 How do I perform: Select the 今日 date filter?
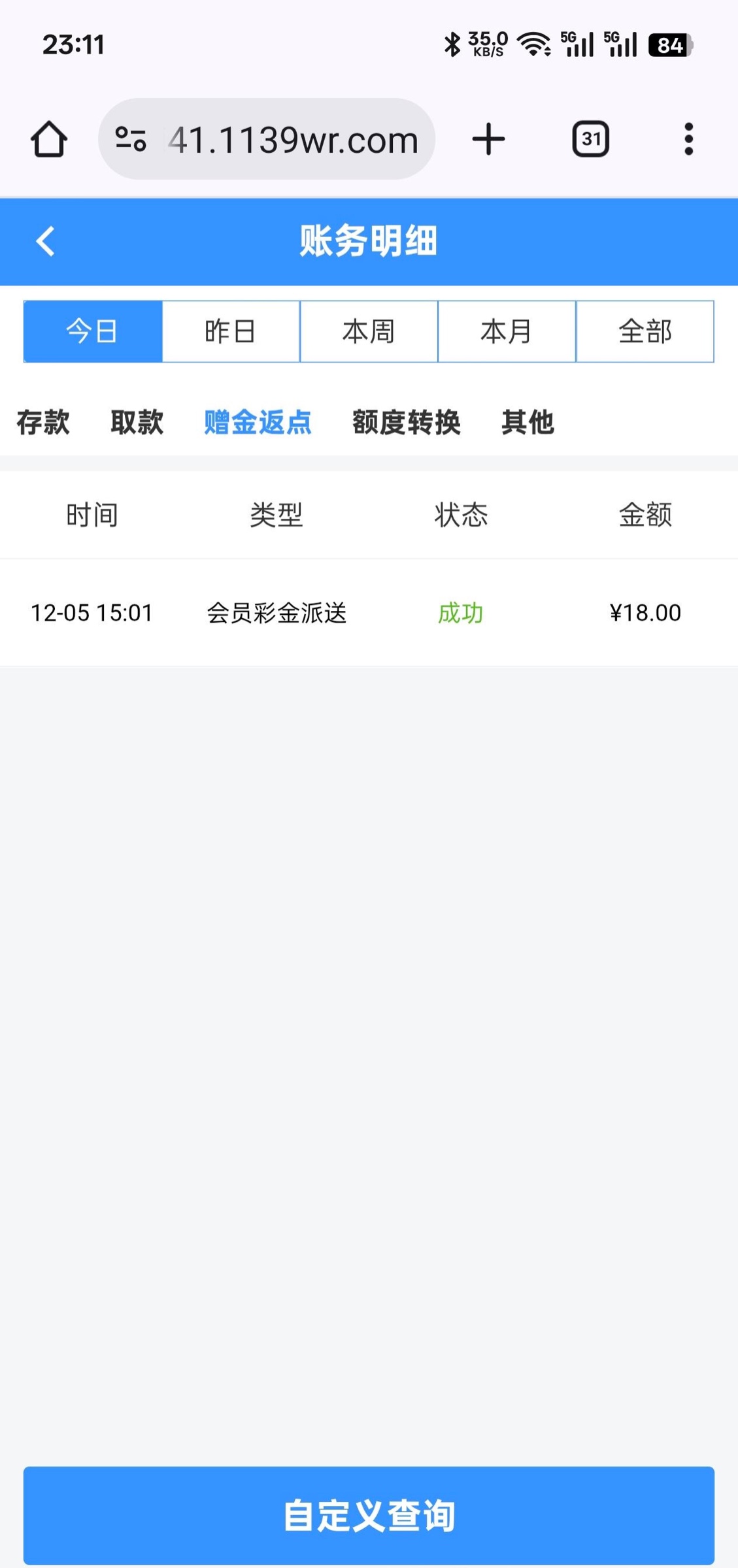click(93, 331)
